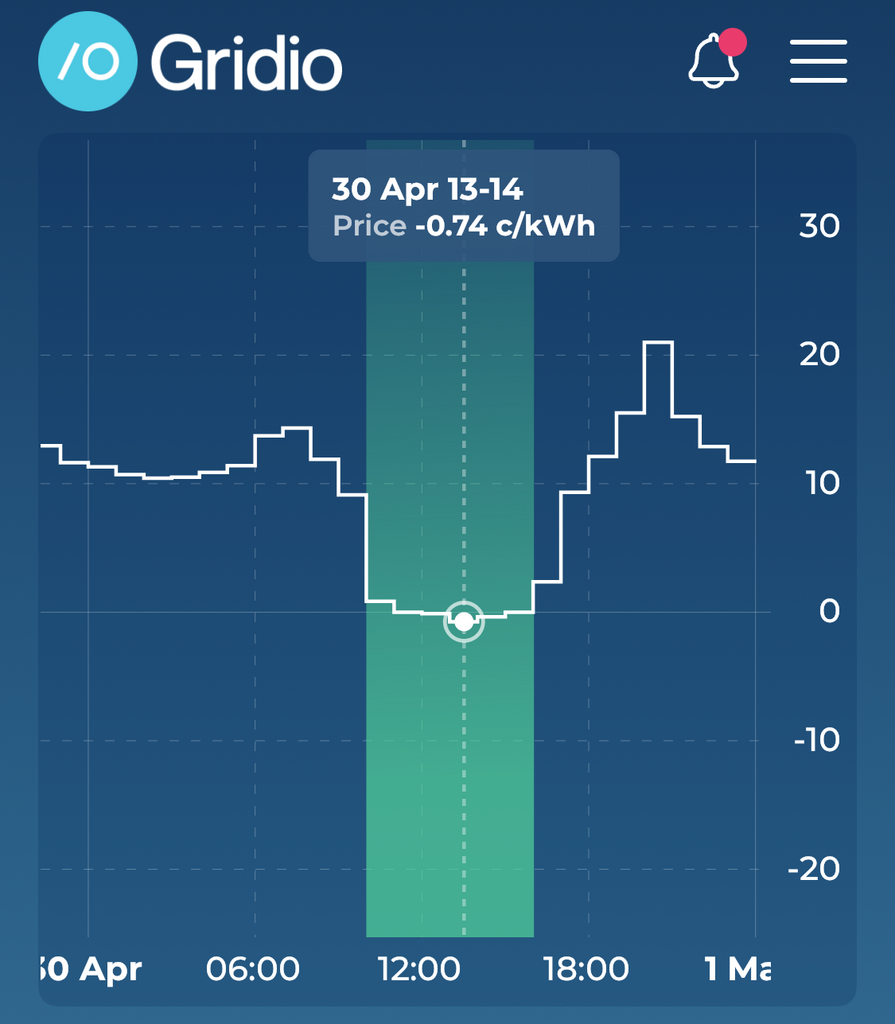Screen dimensions: 895x1024
Task: Open the hamburger menu
Action: click(818, 62)
